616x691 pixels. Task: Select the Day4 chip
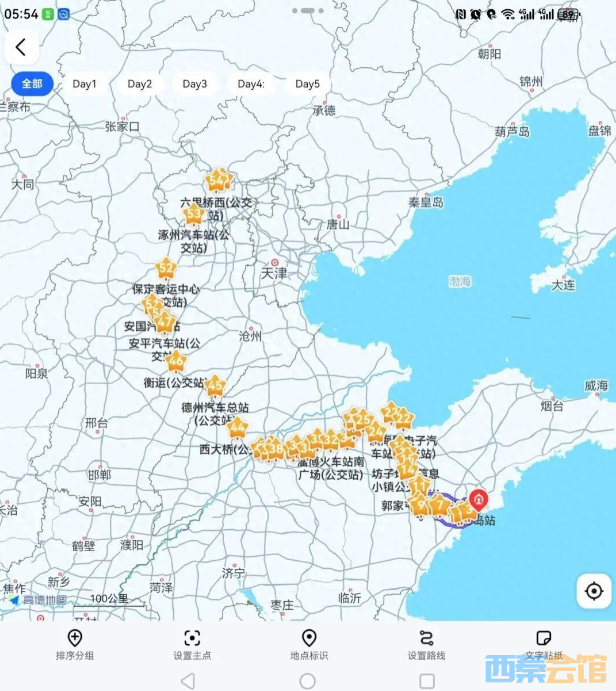click(251, 84)
